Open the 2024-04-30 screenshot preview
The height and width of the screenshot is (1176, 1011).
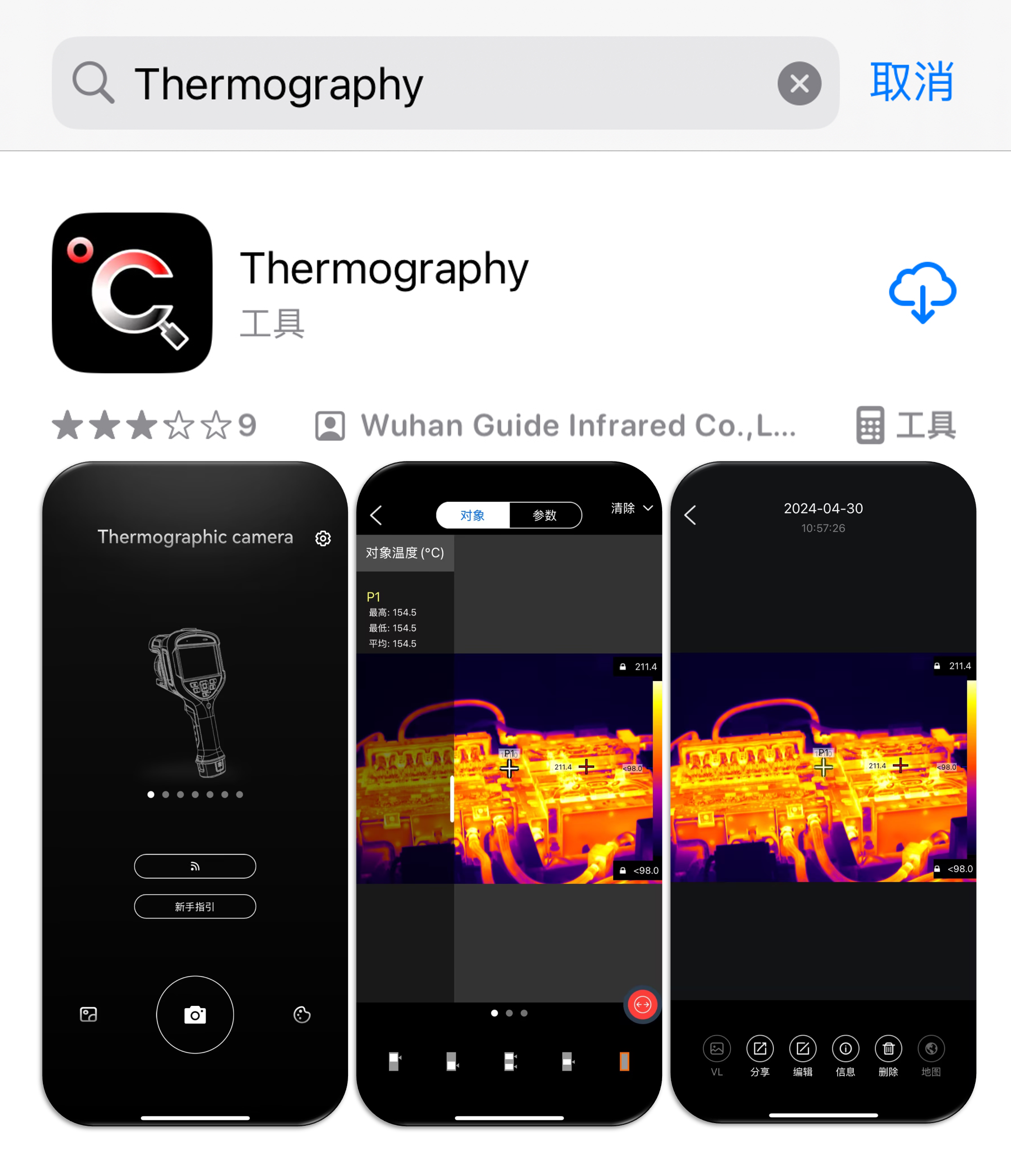tap(823, 793)
